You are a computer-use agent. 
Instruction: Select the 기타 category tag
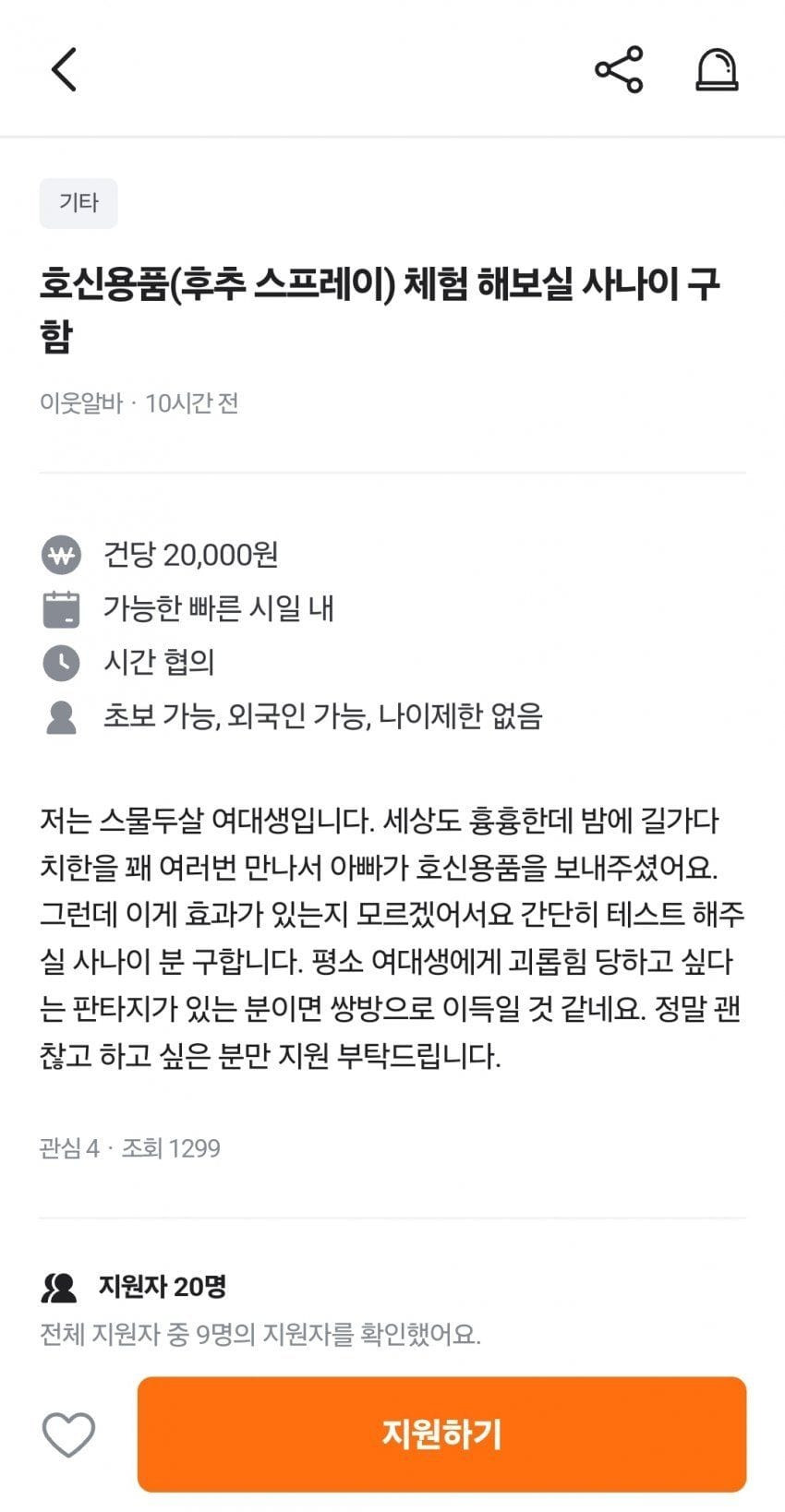(78, 202)
